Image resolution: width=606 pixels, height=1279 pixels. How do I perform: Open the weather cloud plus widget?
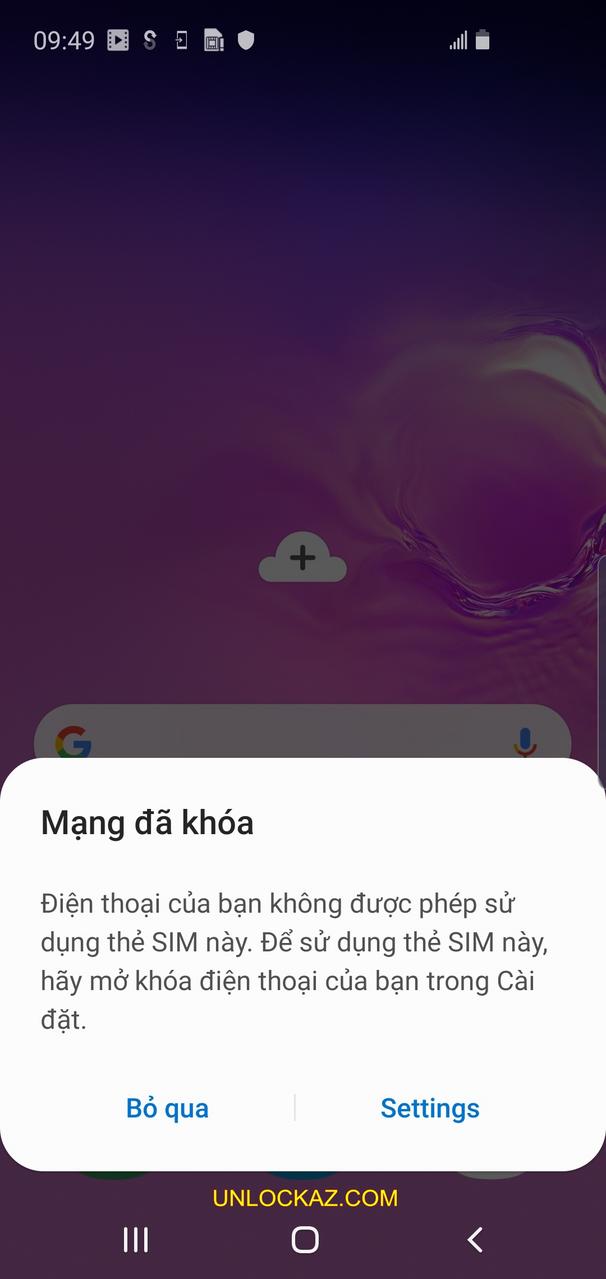point(303,560)
